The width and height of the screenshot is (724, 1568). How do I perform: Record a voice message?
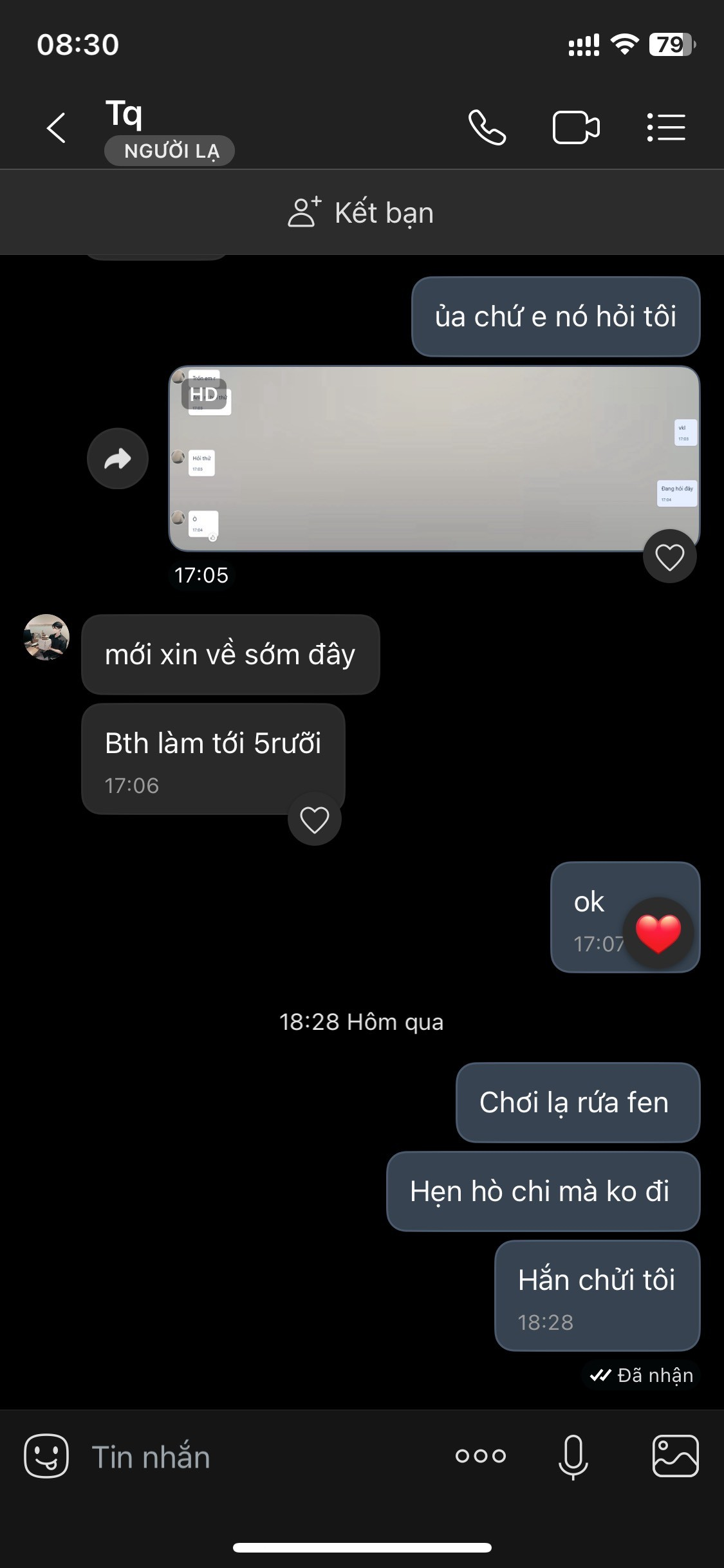[573, 1456]
